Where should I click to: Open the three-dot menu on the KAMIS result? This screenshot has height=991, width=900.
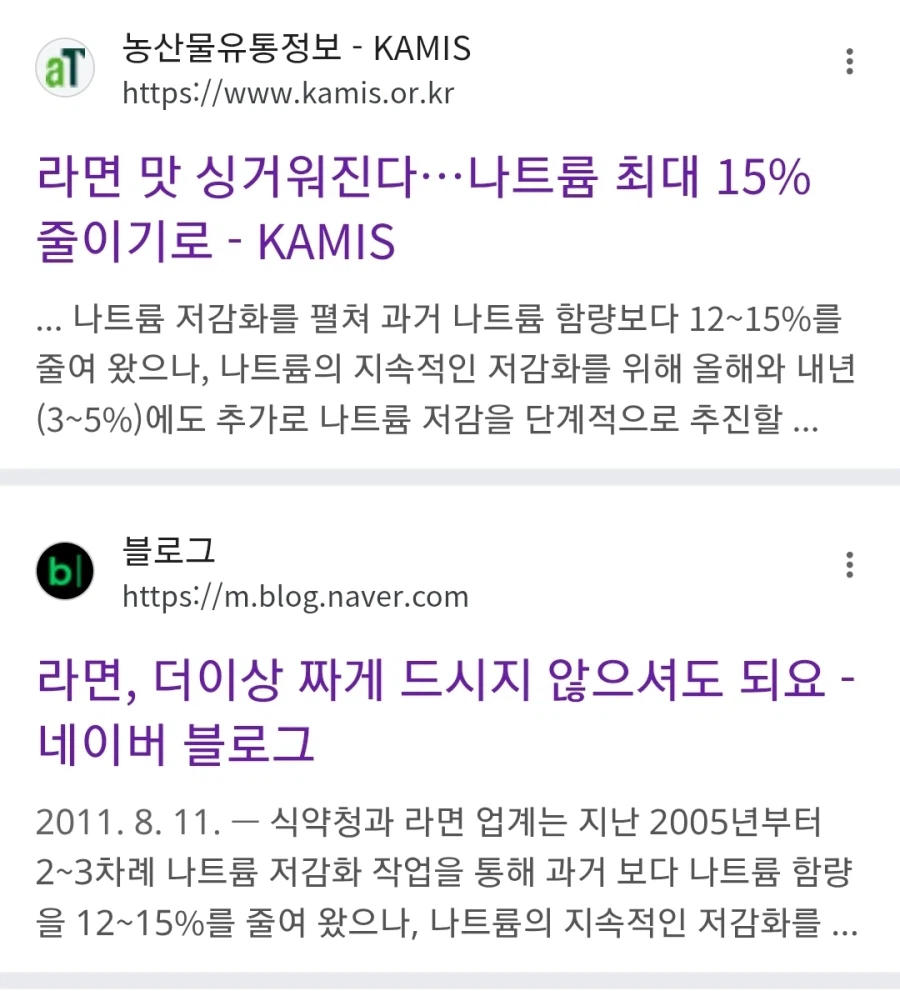click(848, 63)
